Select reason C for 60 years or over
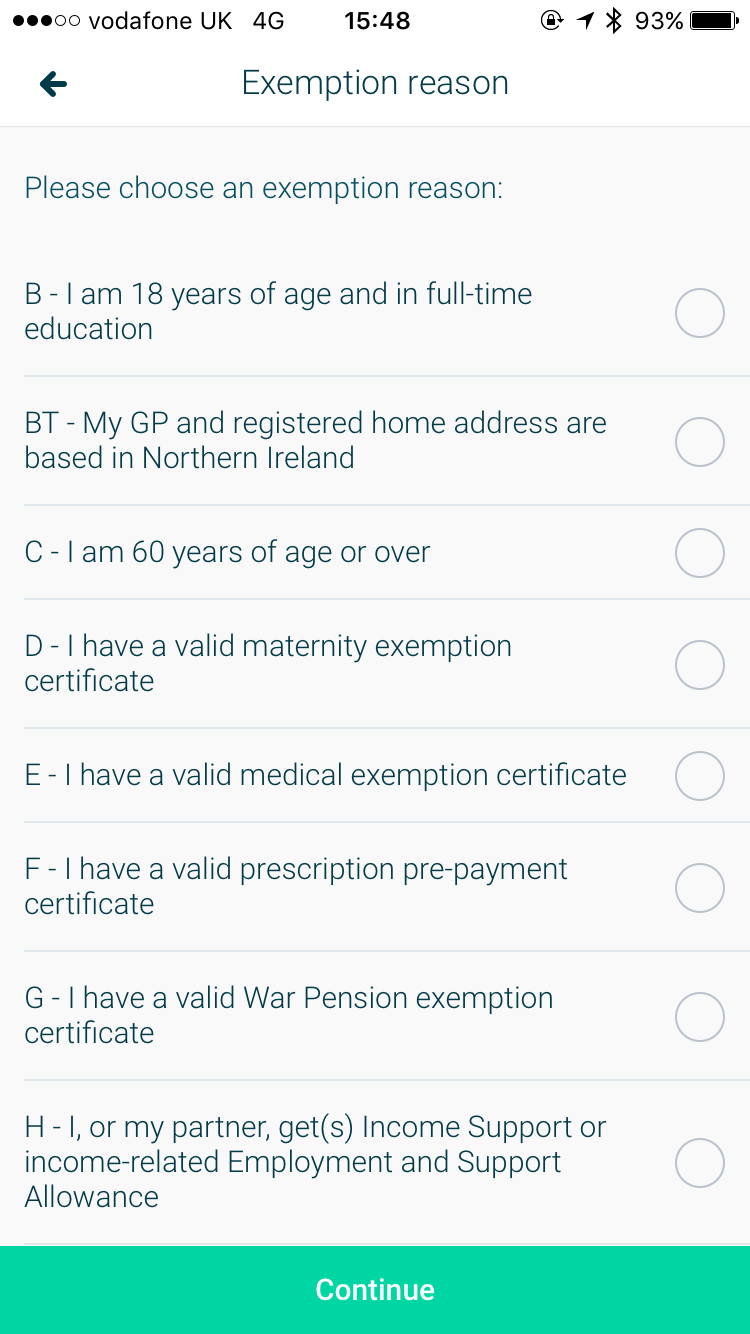Screen dimensions: 750x1334 click(x=699, y=552)
